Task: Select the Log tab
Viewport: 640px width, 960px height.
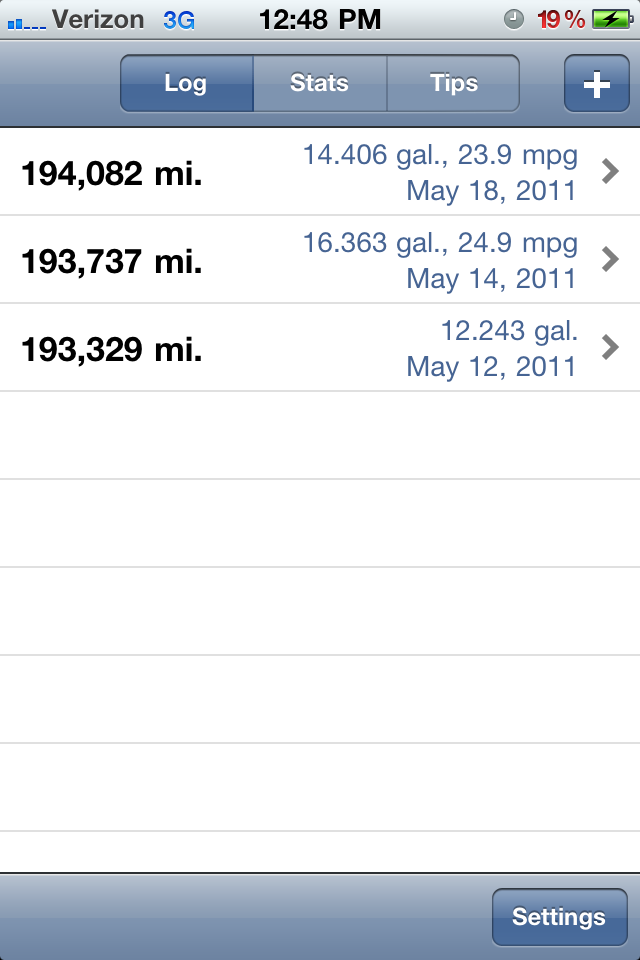Action: (x=186, y=84)
